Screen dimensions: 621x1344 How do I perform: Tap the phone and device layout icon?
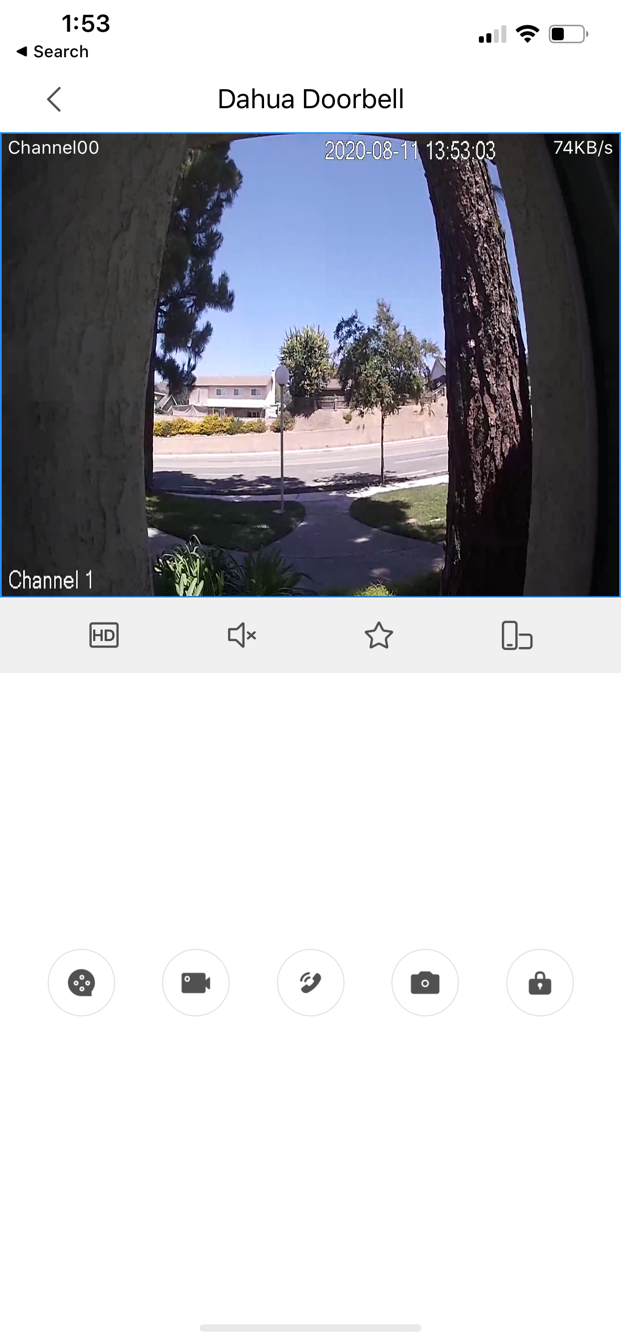pos(516,635)
